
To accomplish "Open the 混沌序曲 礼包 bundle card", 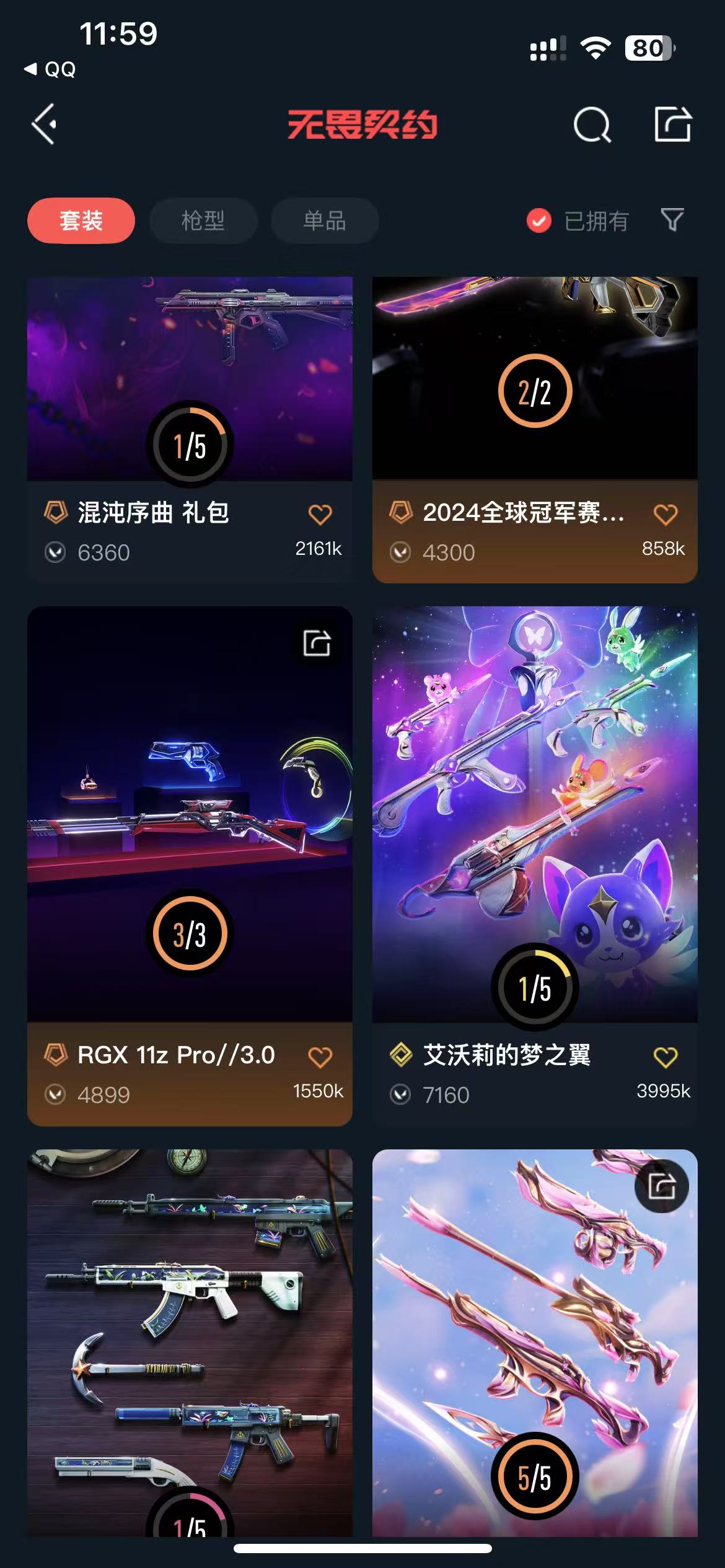I will [x=190, y=396].
